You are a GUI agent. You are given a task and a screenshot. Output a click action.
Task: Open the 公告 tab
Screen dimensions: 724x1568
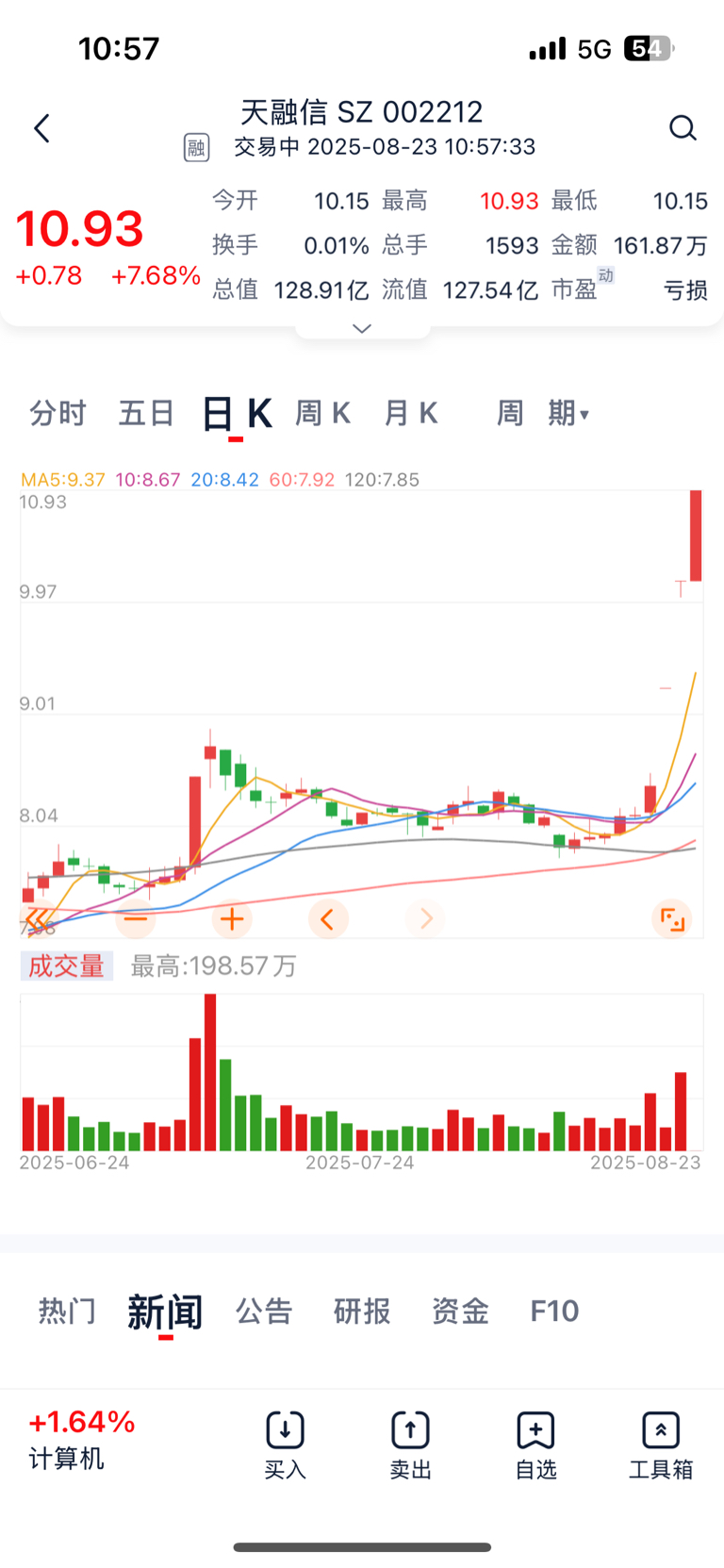264,1311
